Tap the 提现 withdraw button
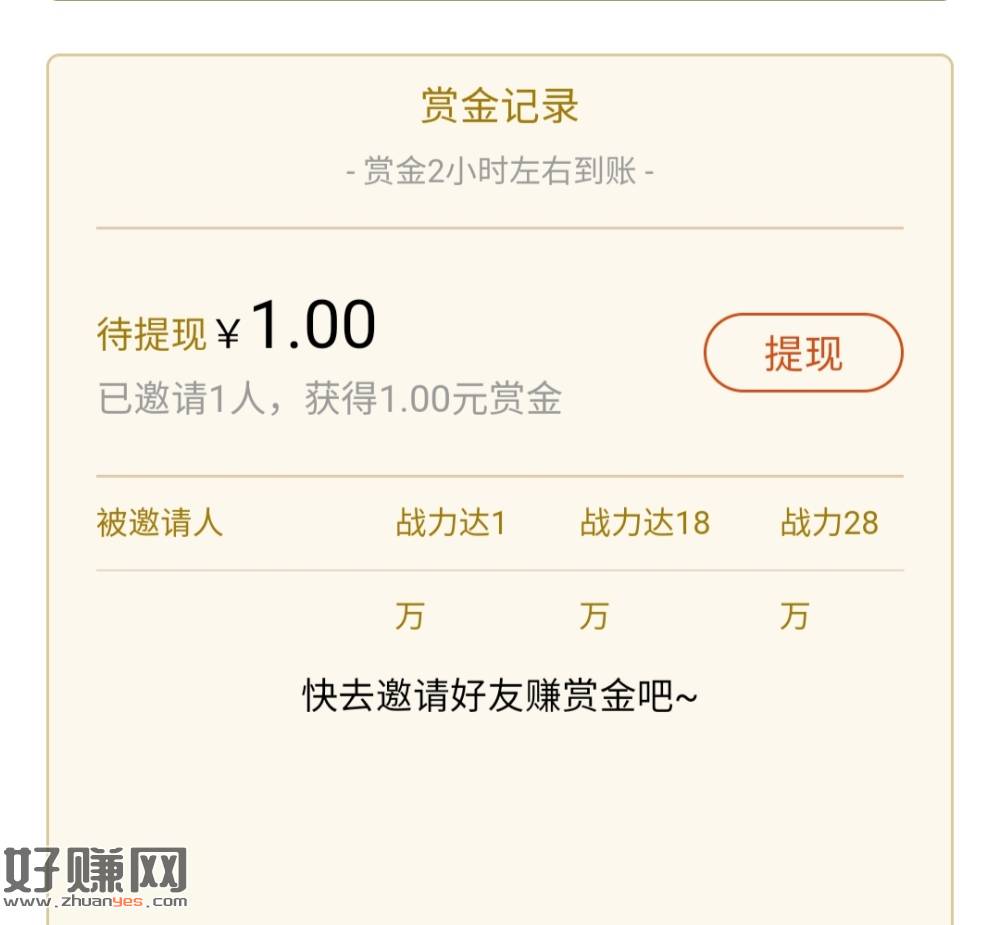 coord(803,353)
